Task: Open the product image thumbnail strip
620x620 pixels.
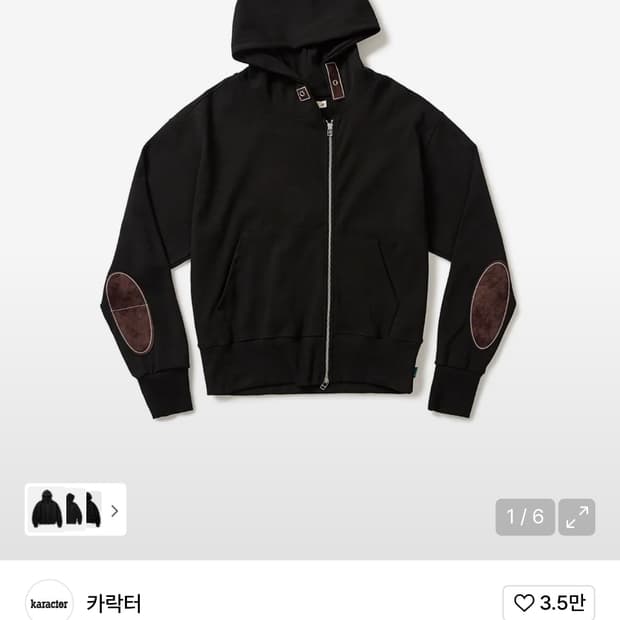Action: click(x=75, y=510)
